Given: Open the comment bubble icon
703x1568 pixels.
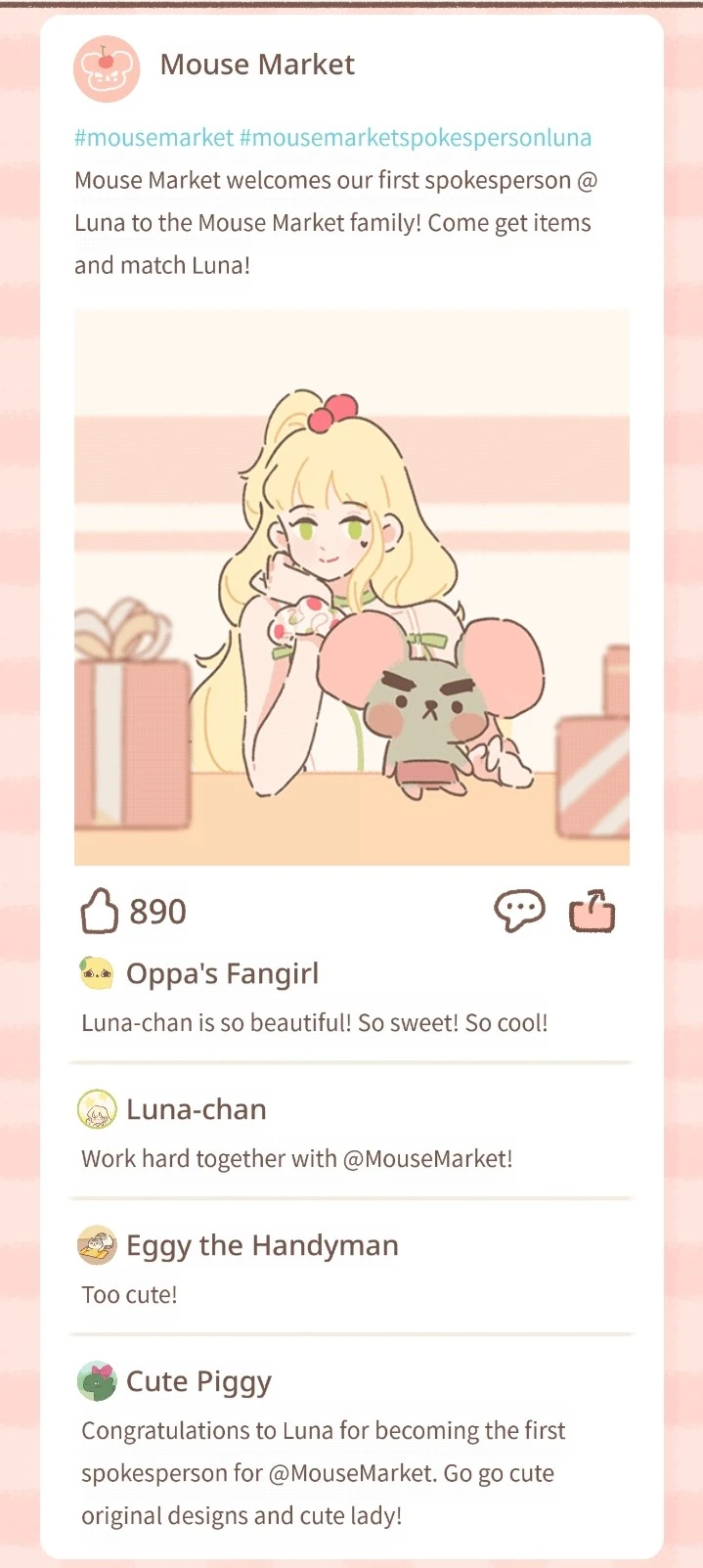Looking at the screenshot, I should click(x=519, y=912).
